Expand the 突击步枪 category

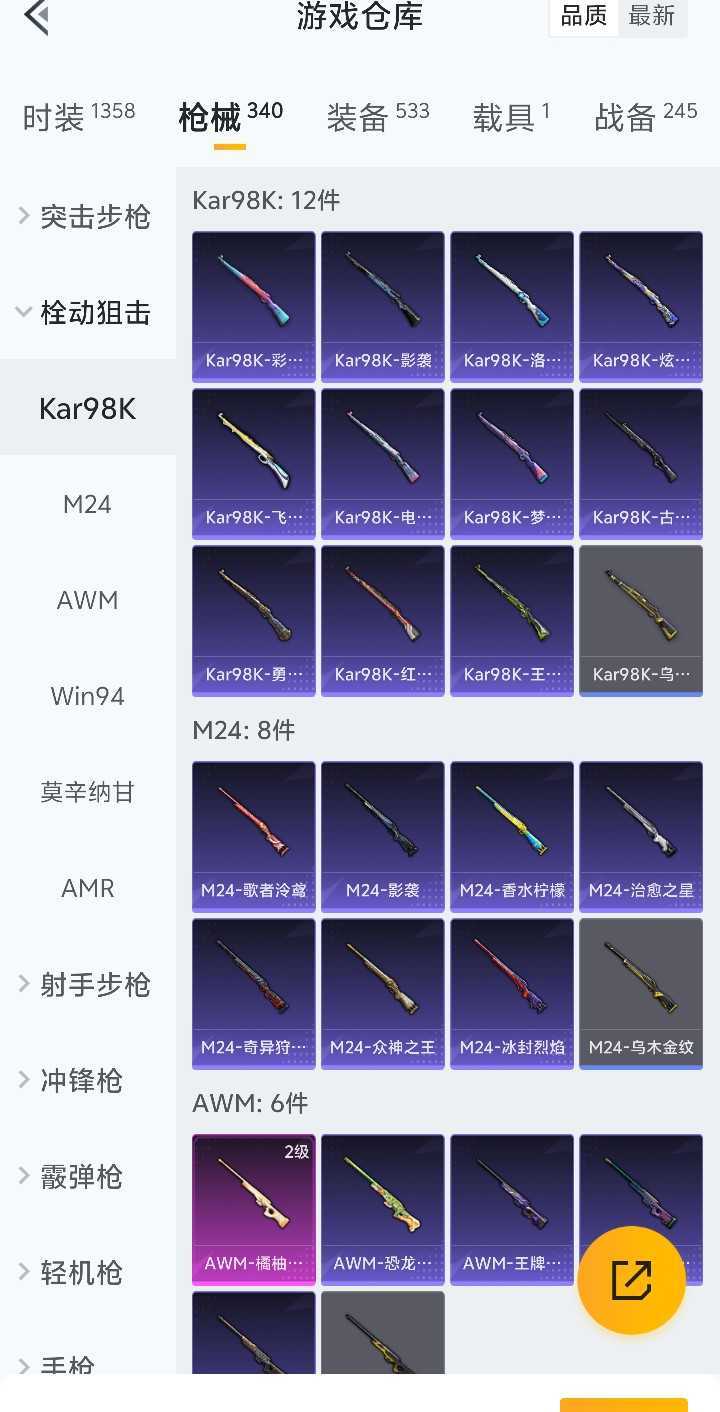[x=87, y=216]
